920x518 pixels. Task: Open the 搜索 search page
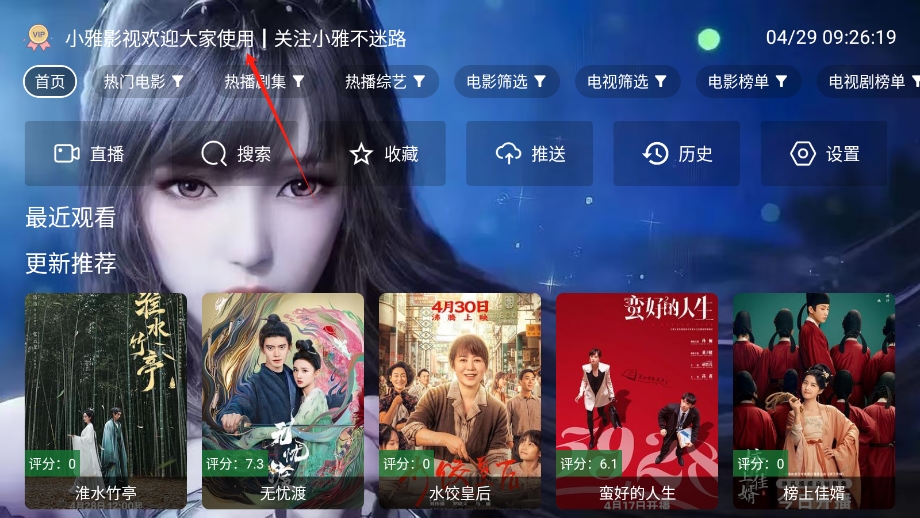click(x=235, y=154)
